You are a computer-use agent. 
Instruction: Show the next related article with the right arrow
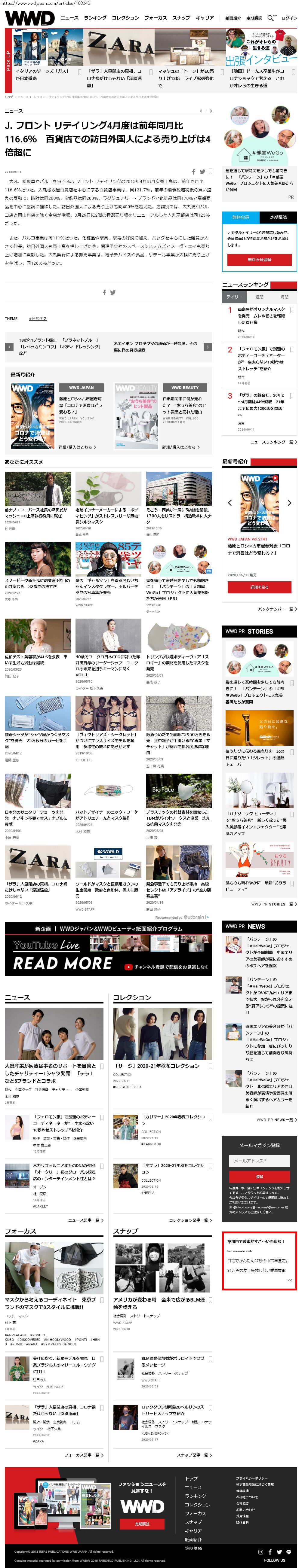208,347
